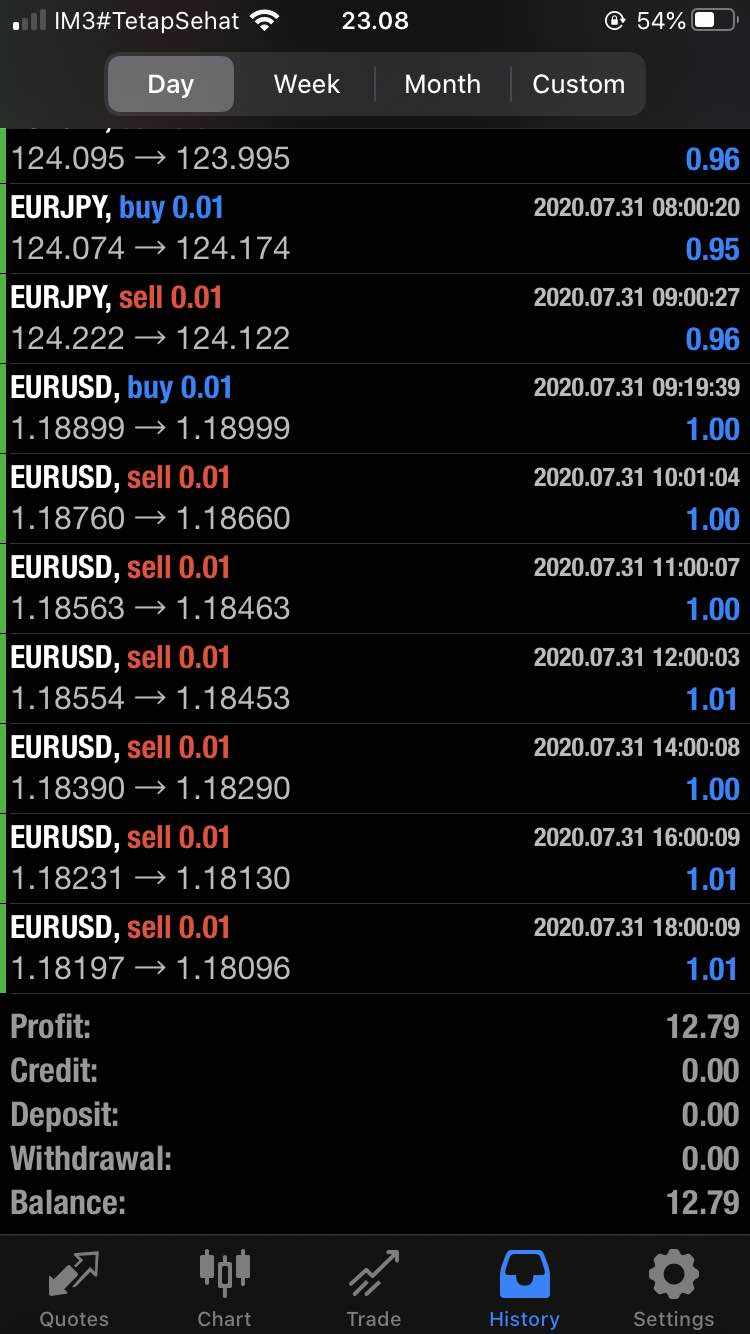Open the History tab
Screen dimensions: 750x1334
pos(524,1288)
